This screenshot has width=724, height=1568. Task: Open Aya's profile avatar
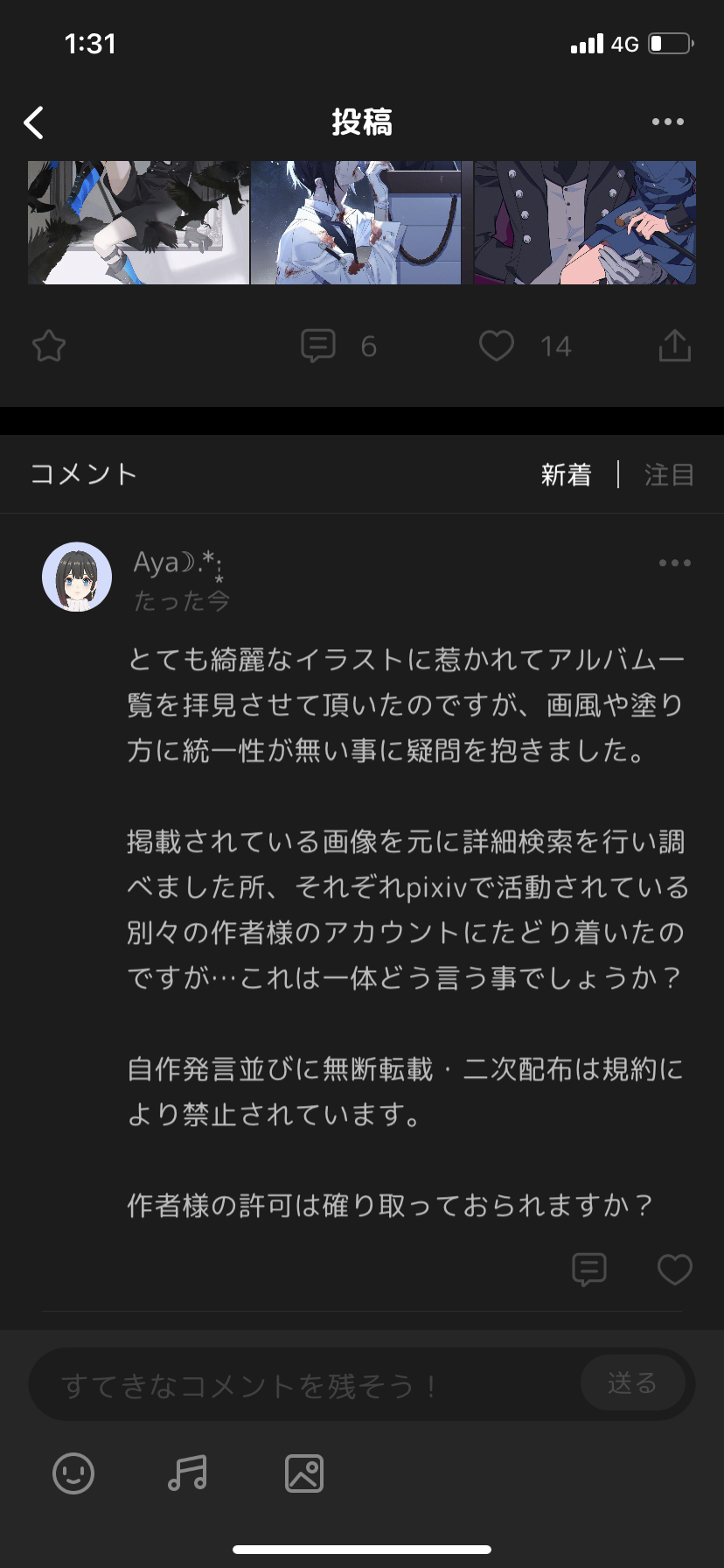point(77,577)
